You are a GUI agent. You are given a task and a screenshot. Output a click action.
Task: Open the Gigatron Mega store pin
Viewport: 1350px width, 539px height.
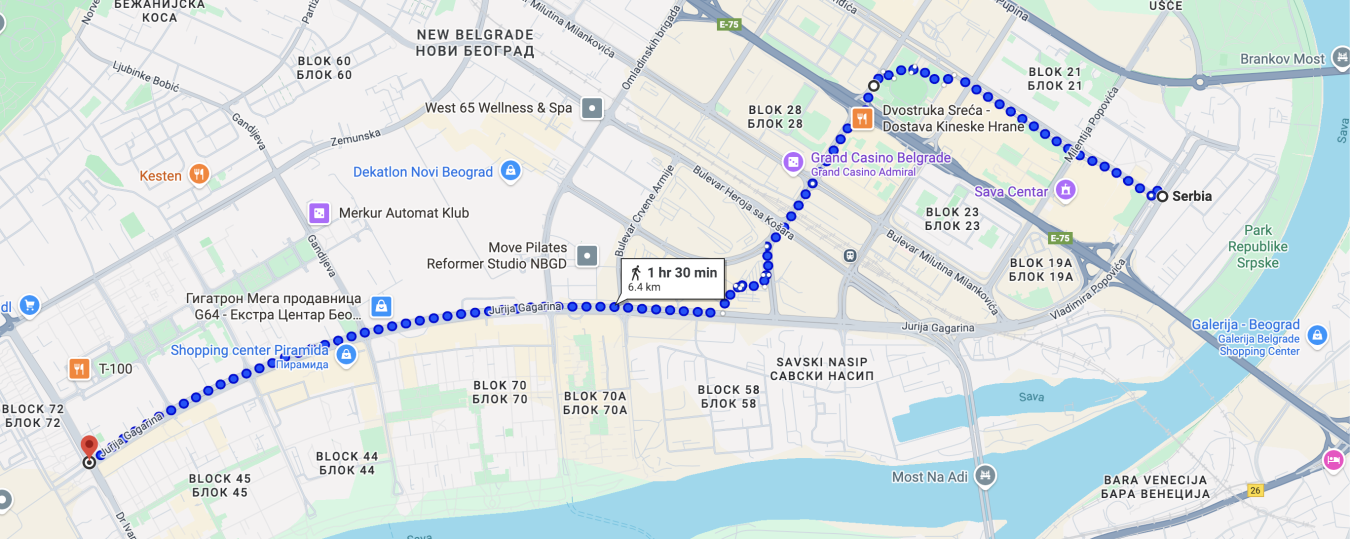click(x=380, y=306)
